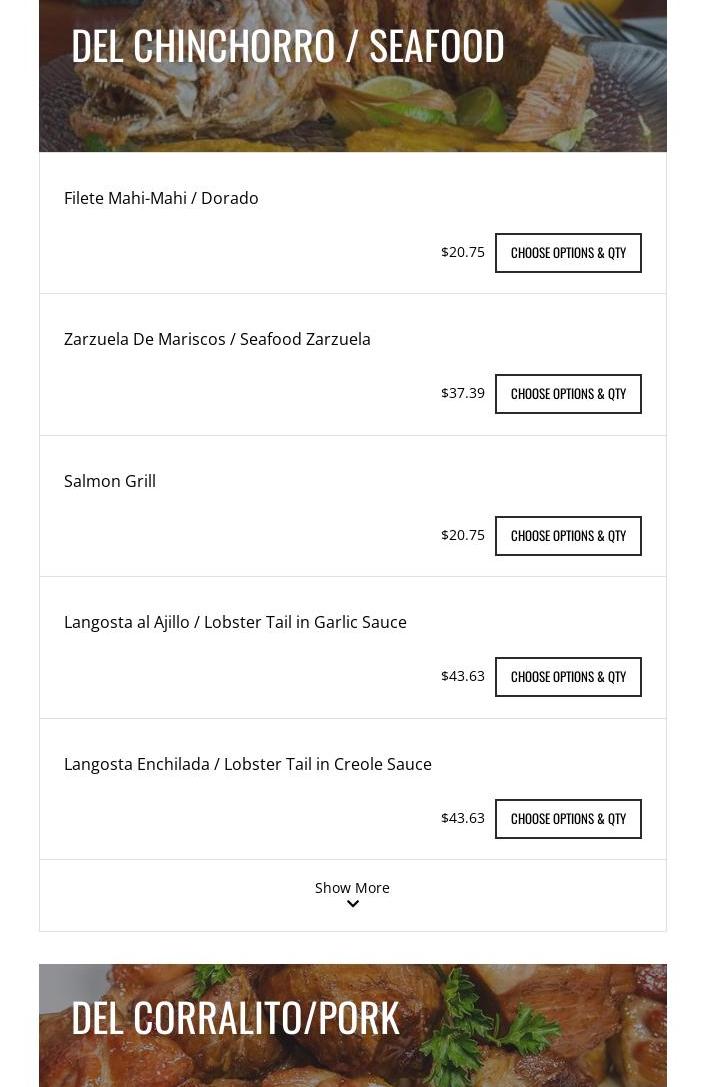Open the Langosta al Ajillo item
The height and width of the screenshot is (1087, 705).
click(235, 622)
